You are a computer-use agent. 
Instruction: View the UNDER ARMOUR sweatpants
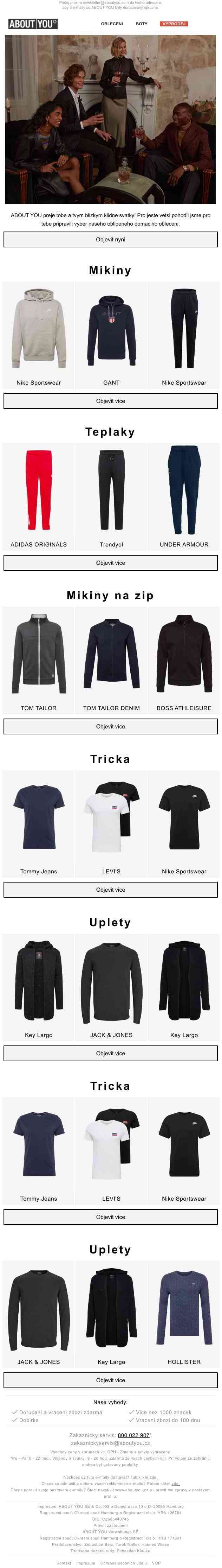coord(184,495)
